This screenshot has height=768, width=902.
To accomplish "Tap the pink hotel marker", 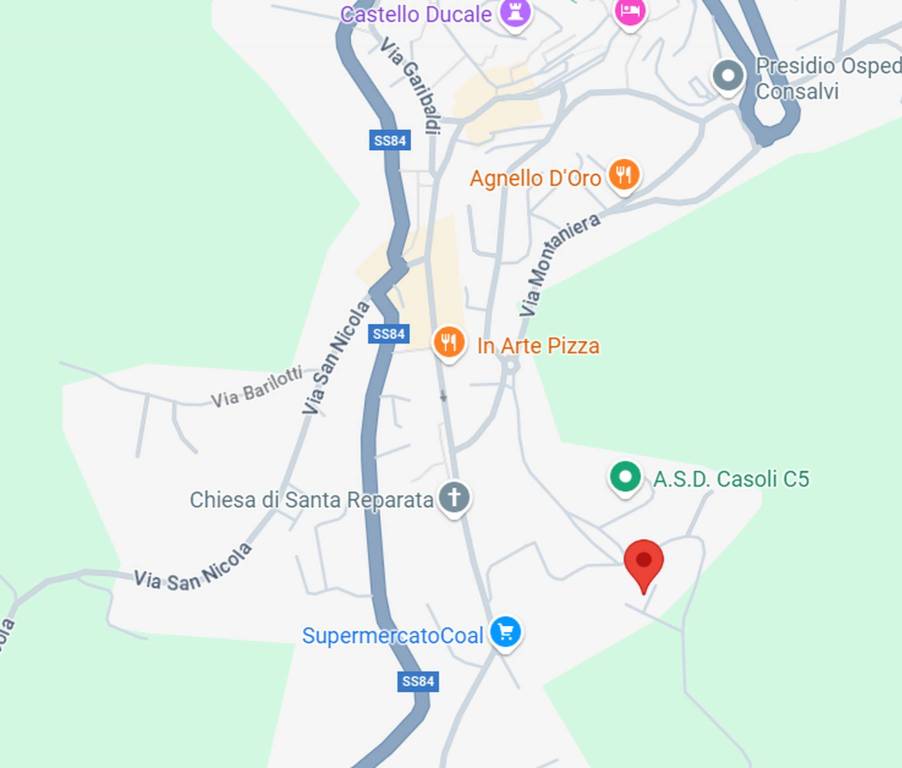I will (629, 11).
